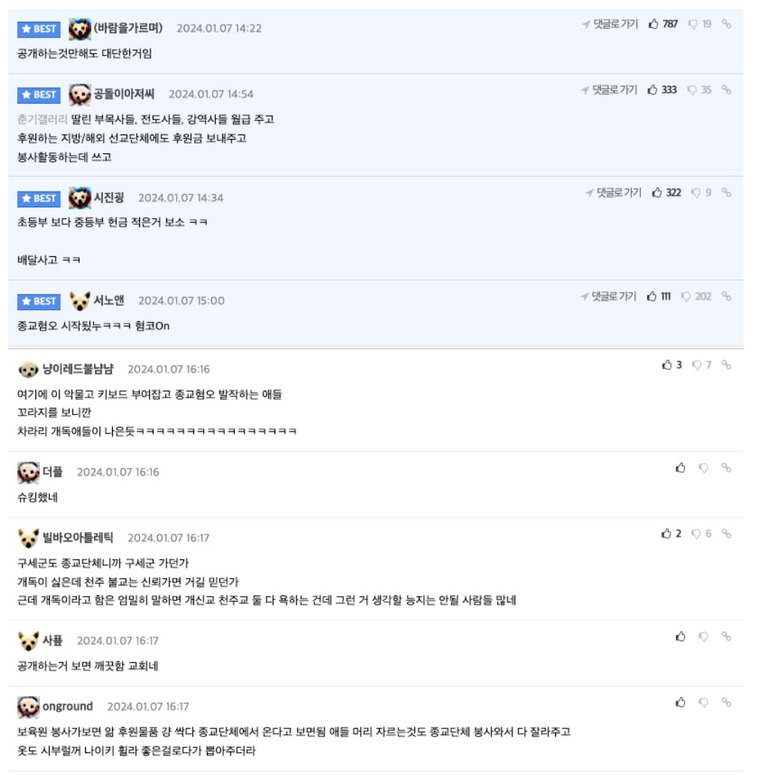Tap 댓글로가기 on 공돌이아저씨's best comment

click(x=609, y=90)
